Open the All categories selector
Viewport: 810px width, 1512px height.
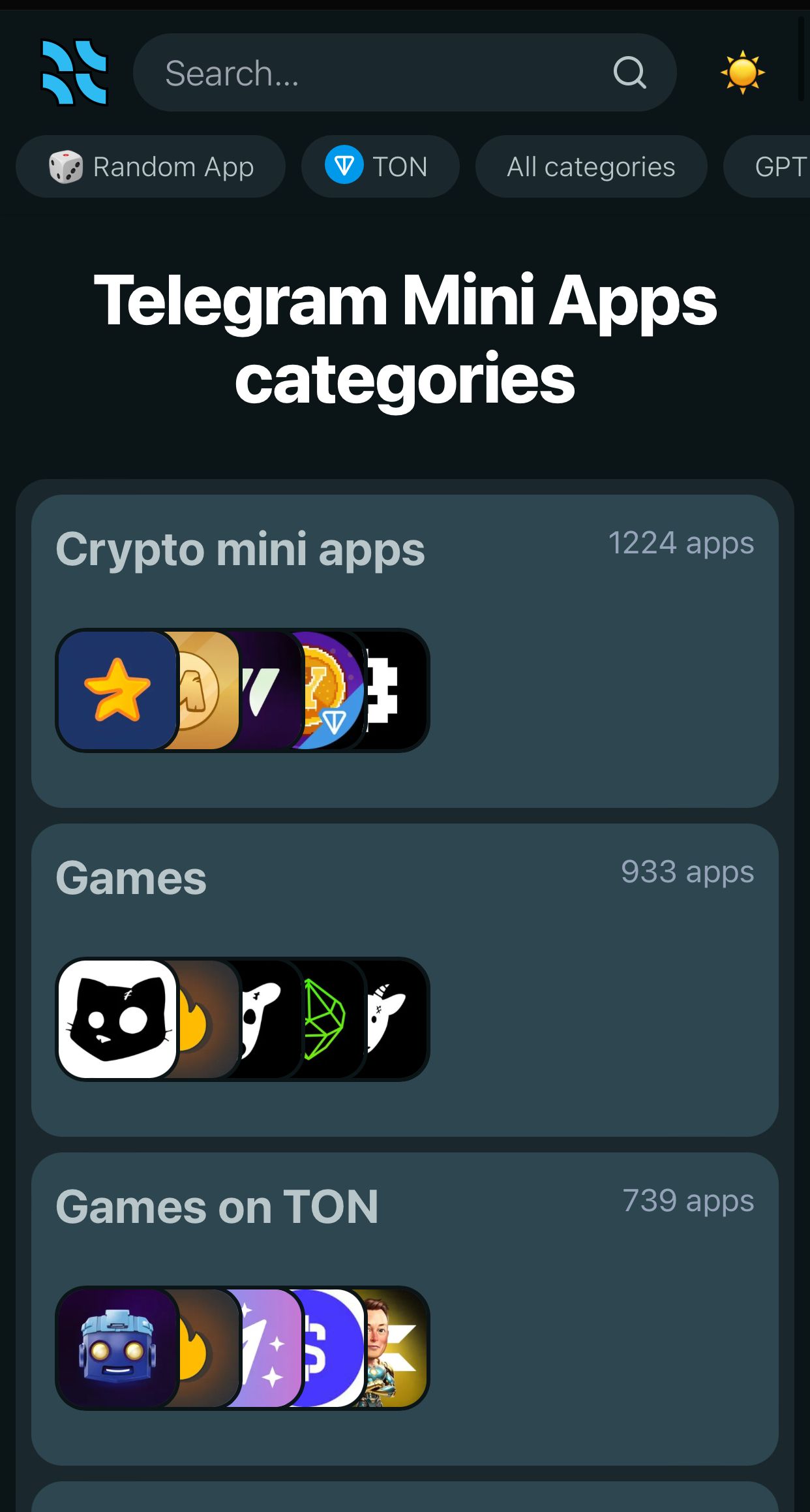point(590,166)
